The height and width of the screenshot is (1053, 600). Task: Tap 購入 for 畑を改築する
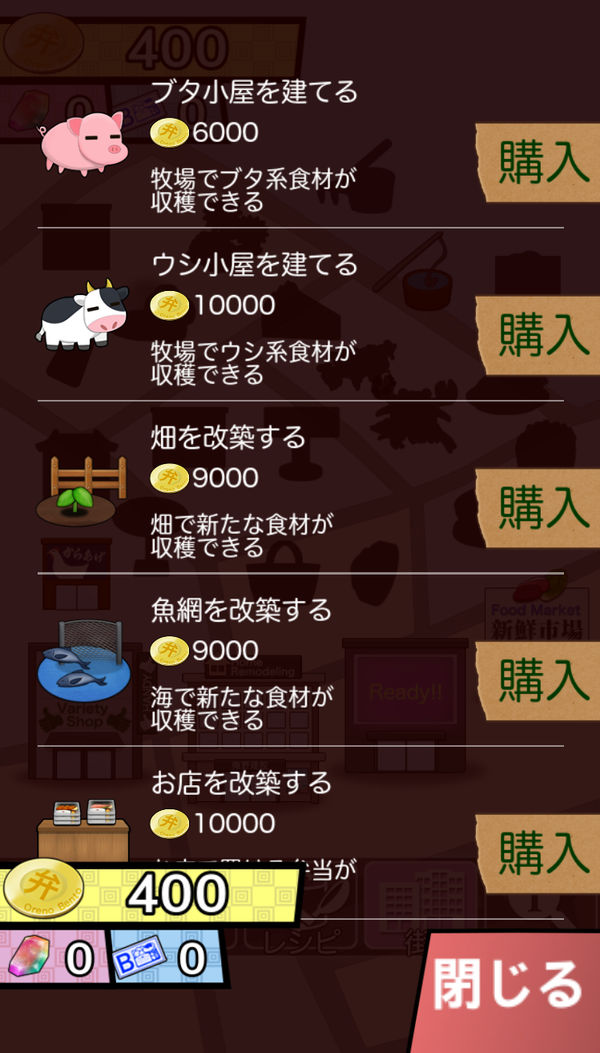(538, 508)
